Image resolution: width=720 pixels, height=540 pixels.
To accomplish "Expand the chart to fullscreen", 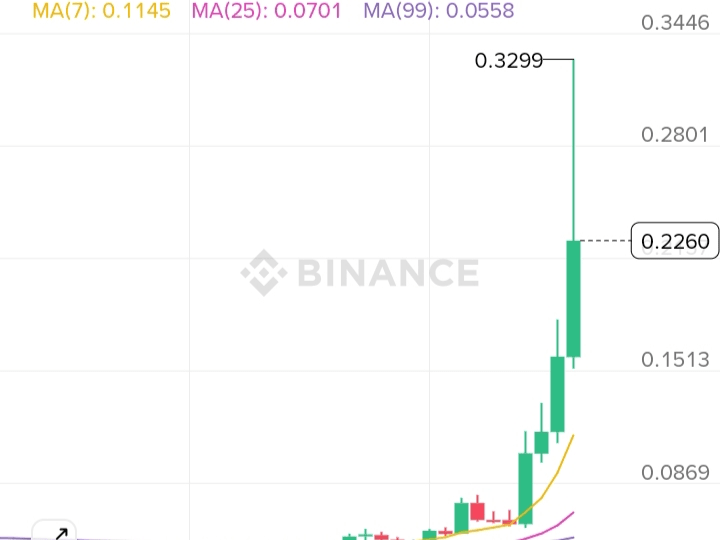I will pyautogui.click(x=58, y=532).
